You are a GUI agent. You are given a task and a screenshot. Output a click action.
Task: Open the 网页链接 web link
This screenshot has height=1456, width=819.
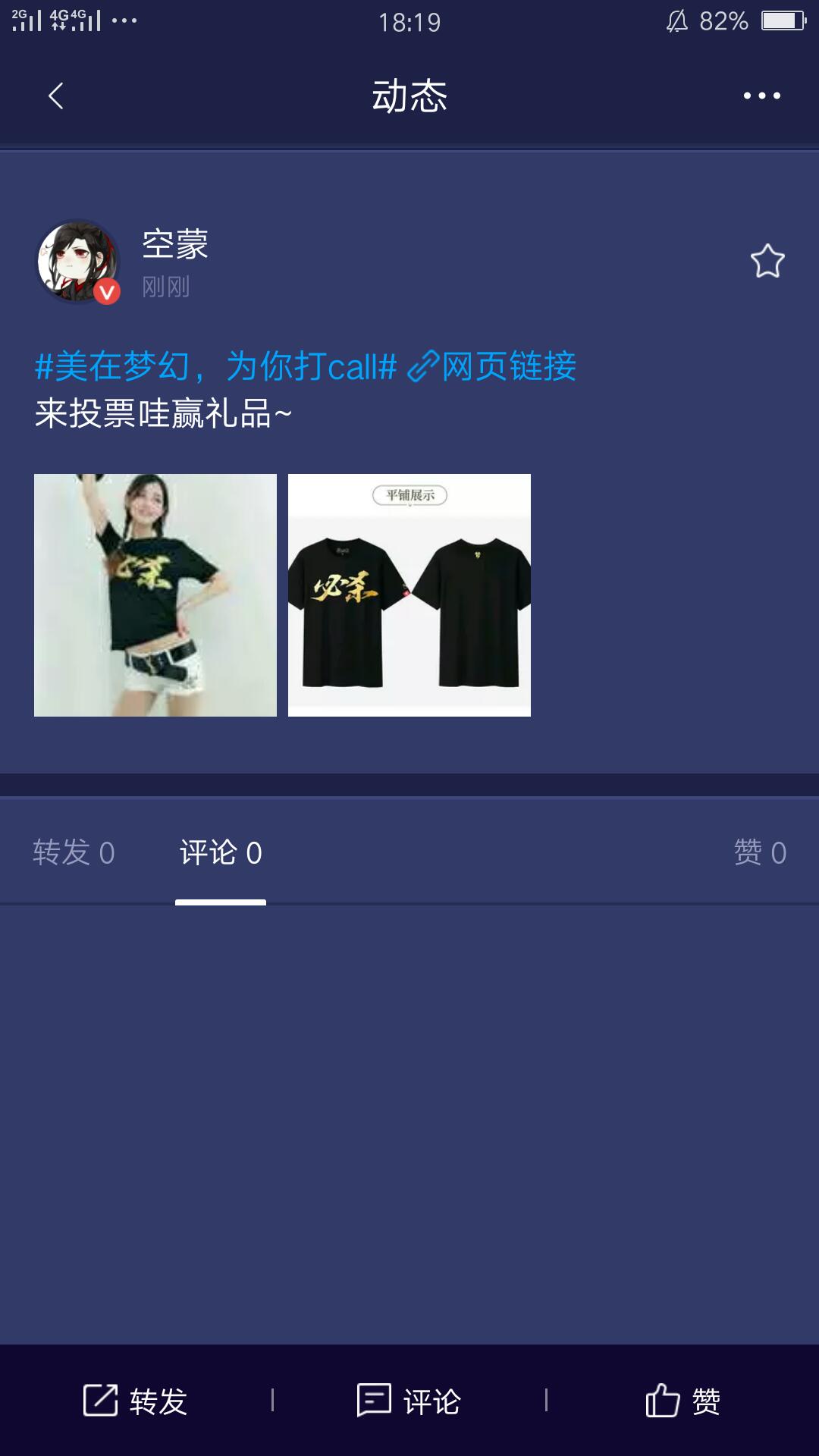pos(493,367)
